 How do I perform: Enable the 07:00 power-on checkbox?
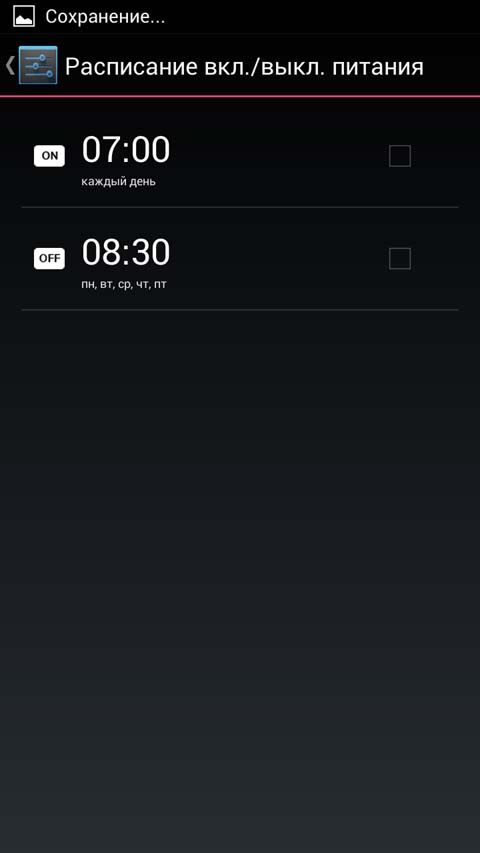tap(399, 156)
